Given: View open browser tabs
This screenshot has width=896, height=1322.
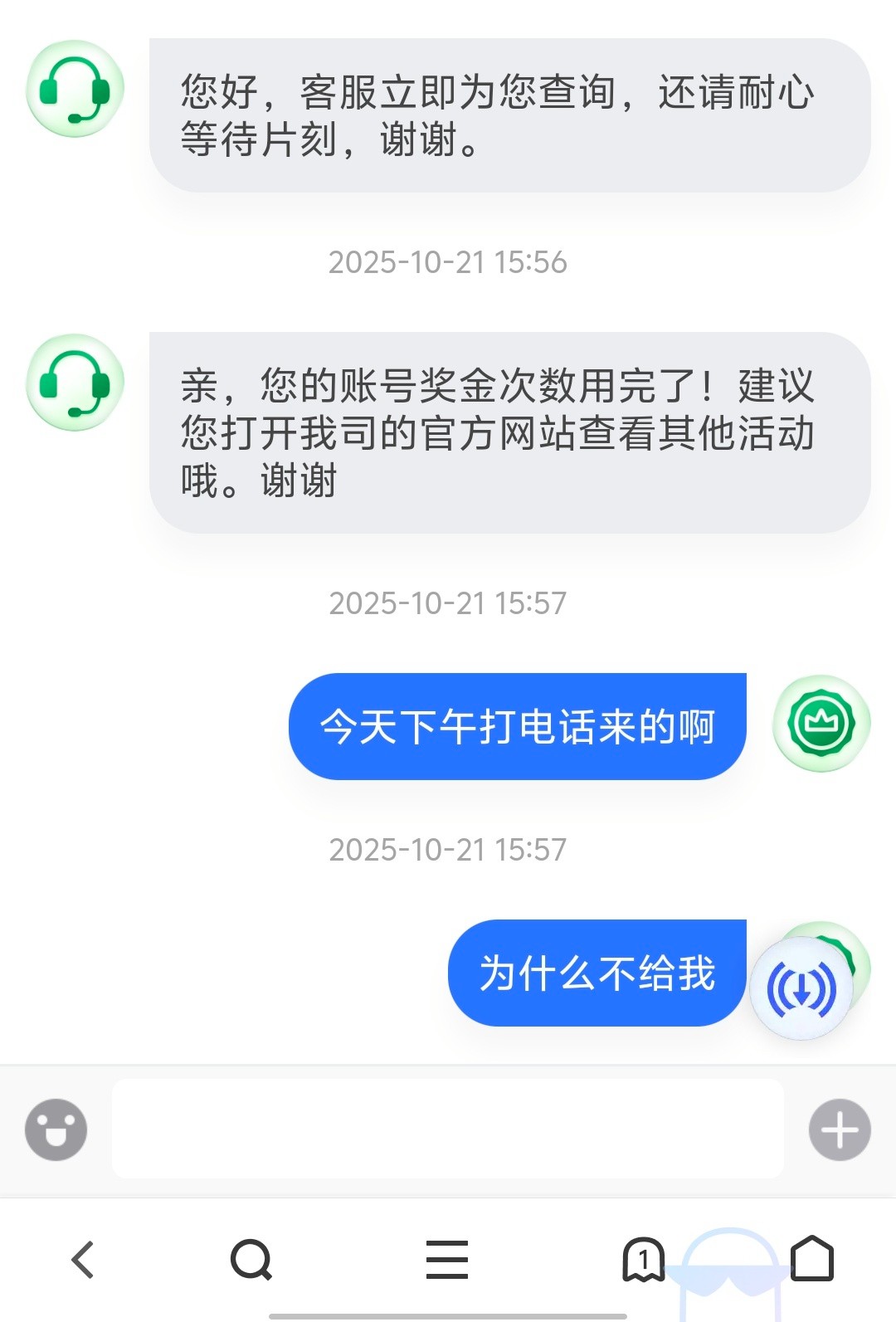Looking at the screenshot, I should [643, 1260].
